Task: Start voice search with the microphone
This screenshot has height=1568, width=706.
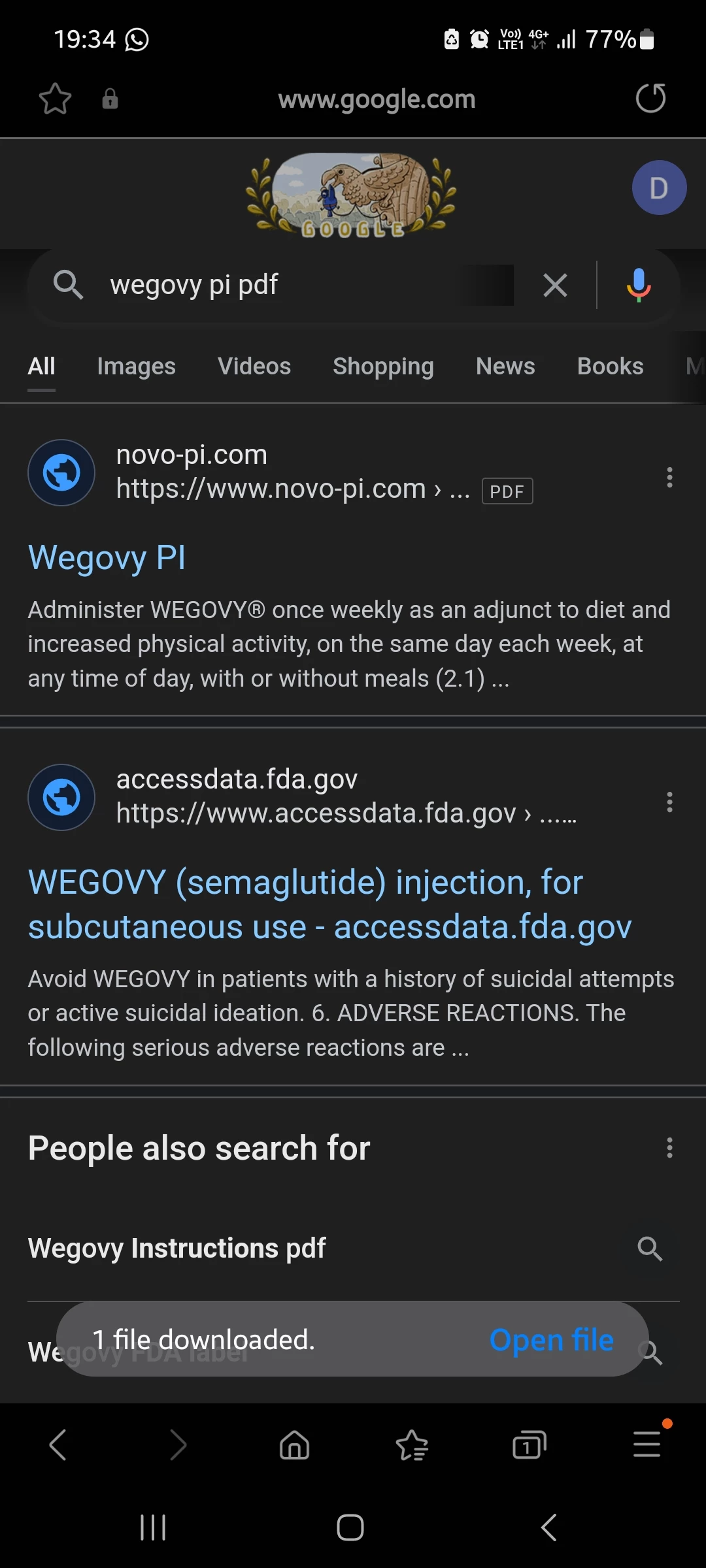Action: tap(638, 286)
